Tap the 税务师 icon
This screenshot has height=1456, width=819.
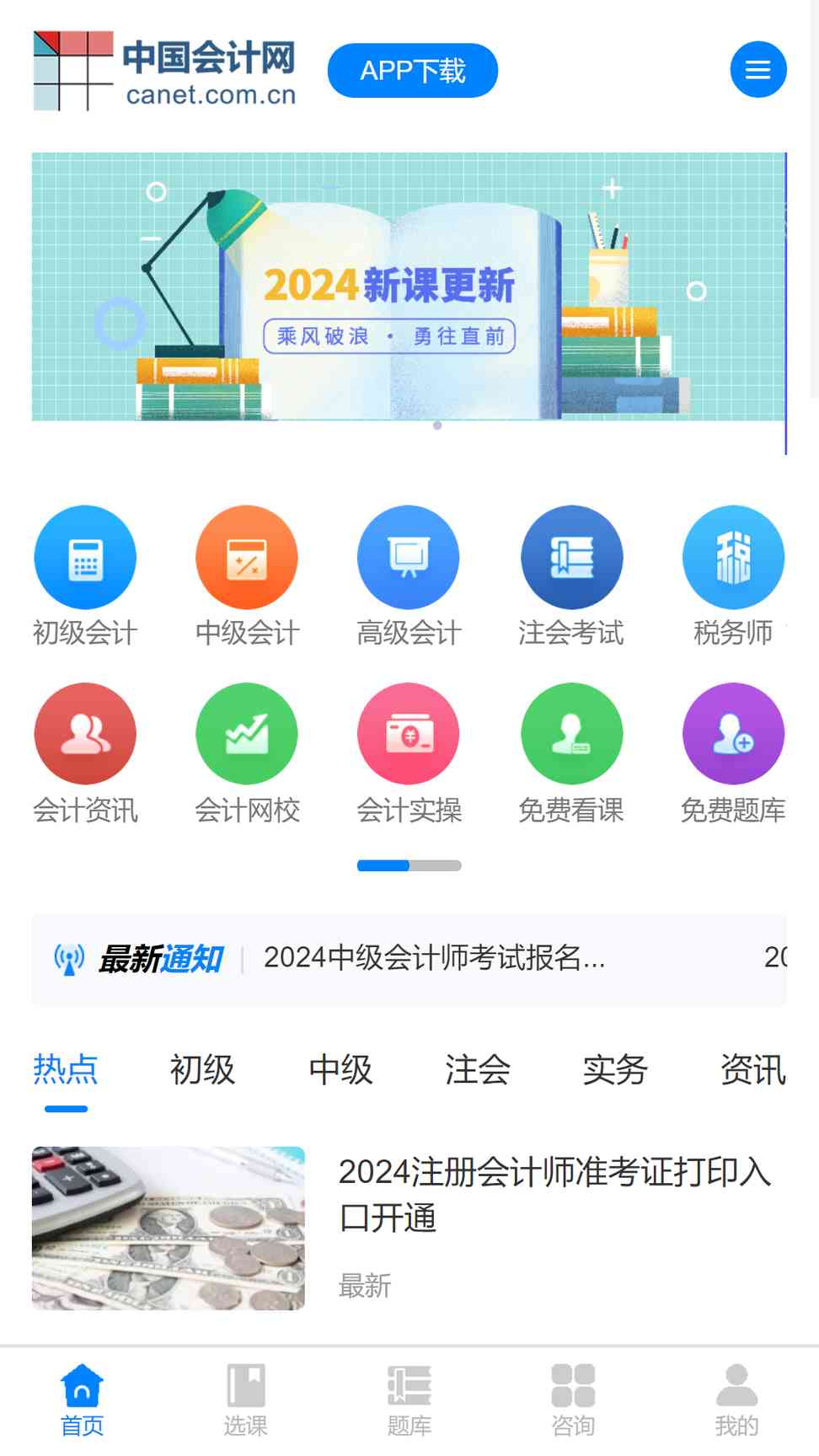coord(733,577)
